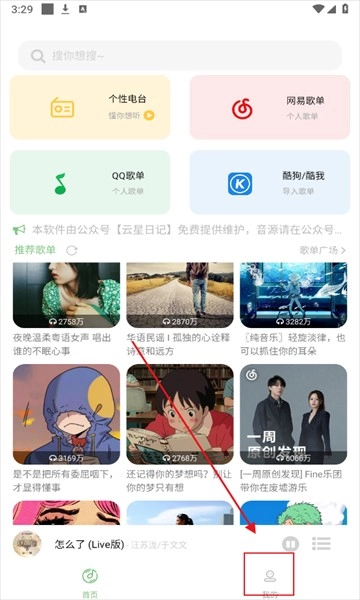Open the 一周原创发现 Fine乐团 playlist
360x600 pixels.
(293, 429)
